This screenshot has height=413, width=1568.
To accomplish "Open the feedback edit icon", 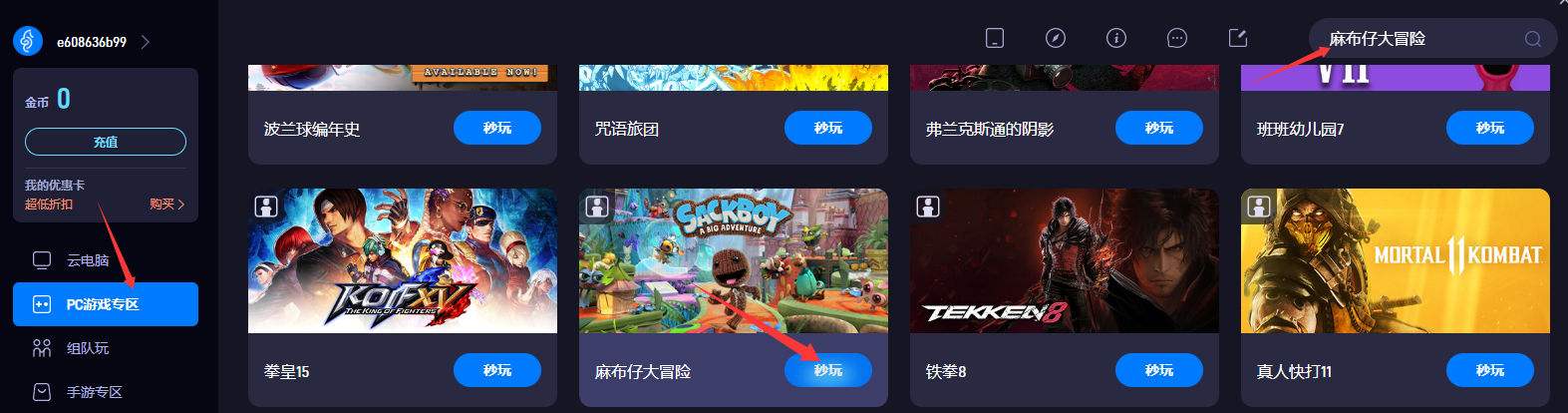I will [x=1237, y=38].
